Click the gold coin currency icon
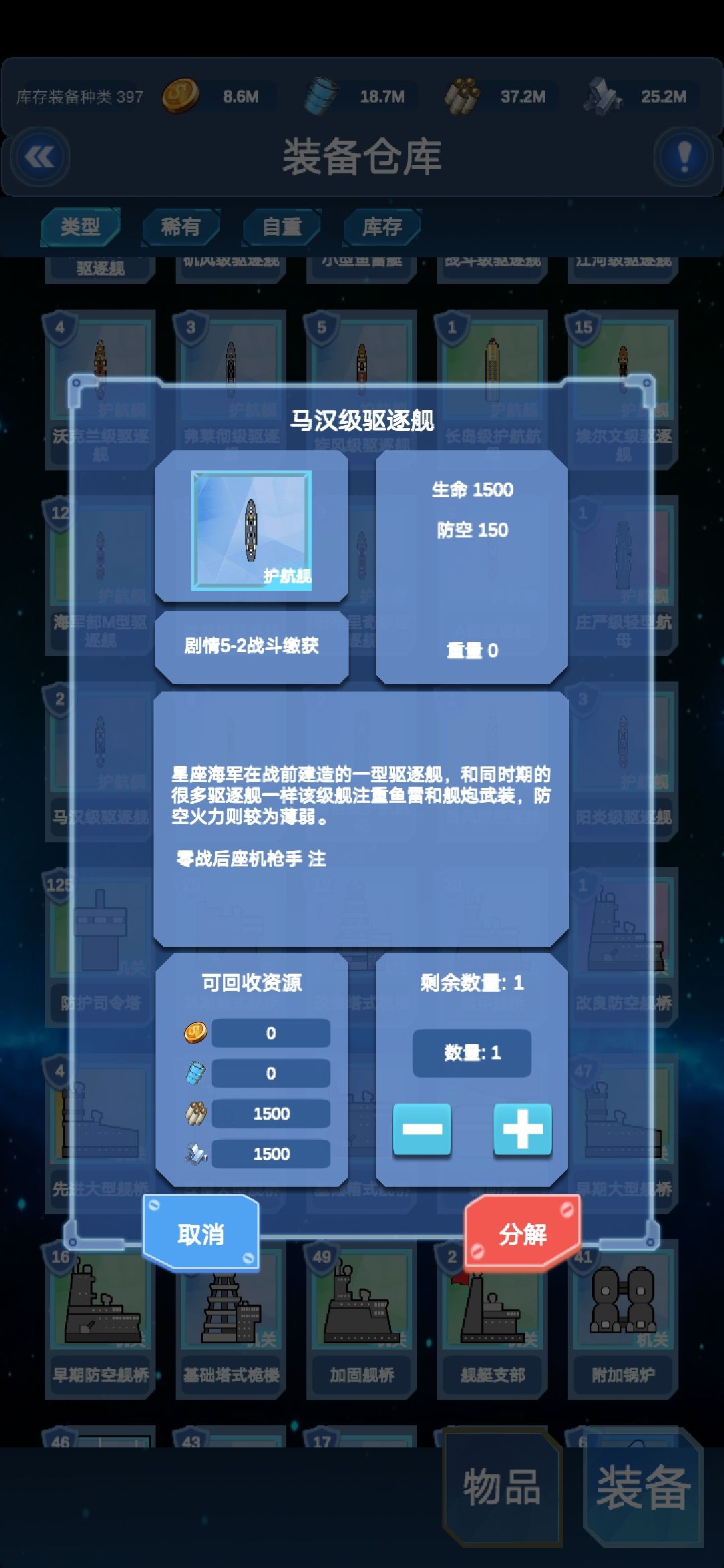Viewport: 724px width, 1568px height. tap(182, 95)
